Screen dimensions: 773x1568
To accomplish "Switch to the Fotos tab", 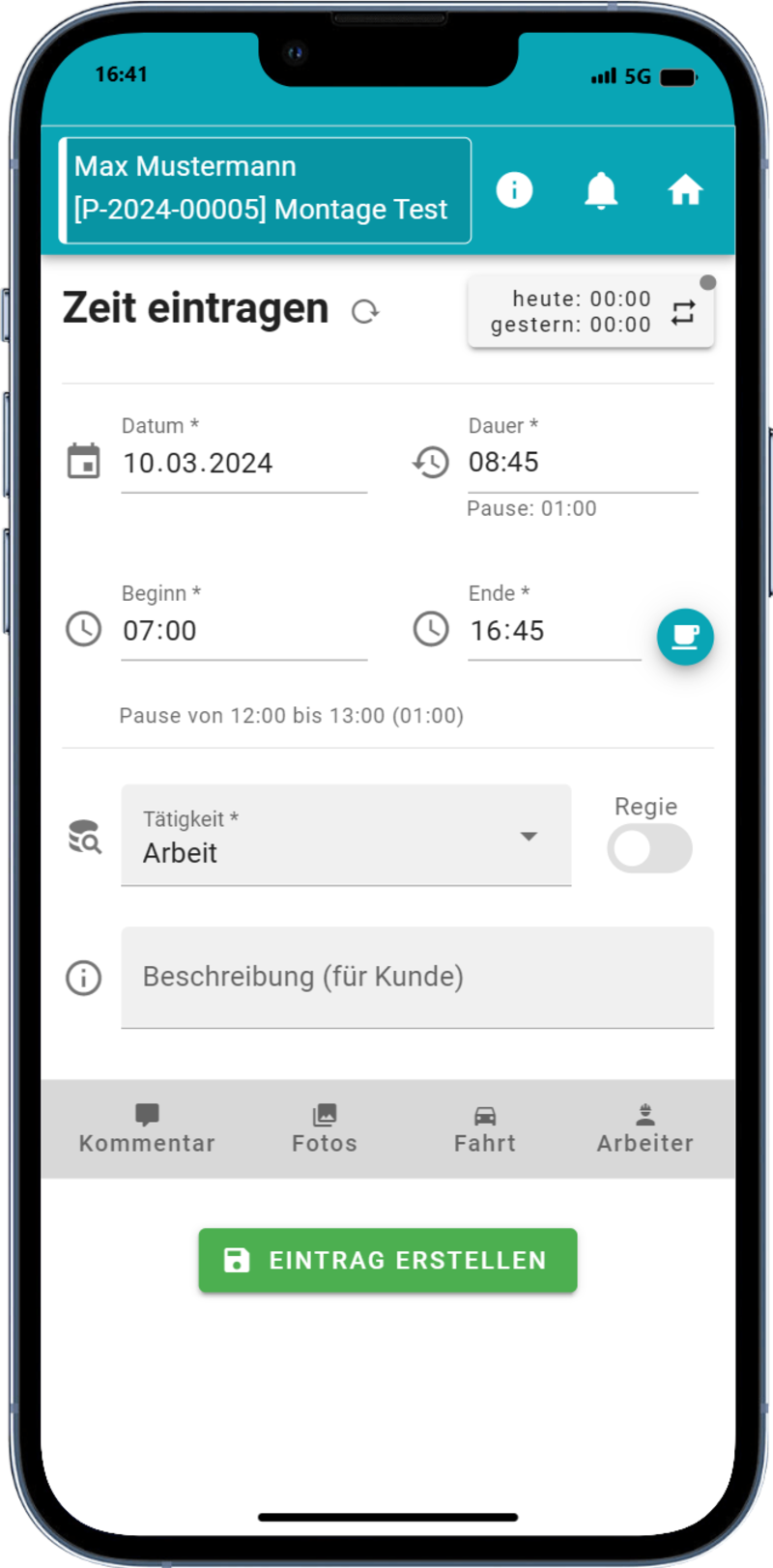I will pos(325,1128).
